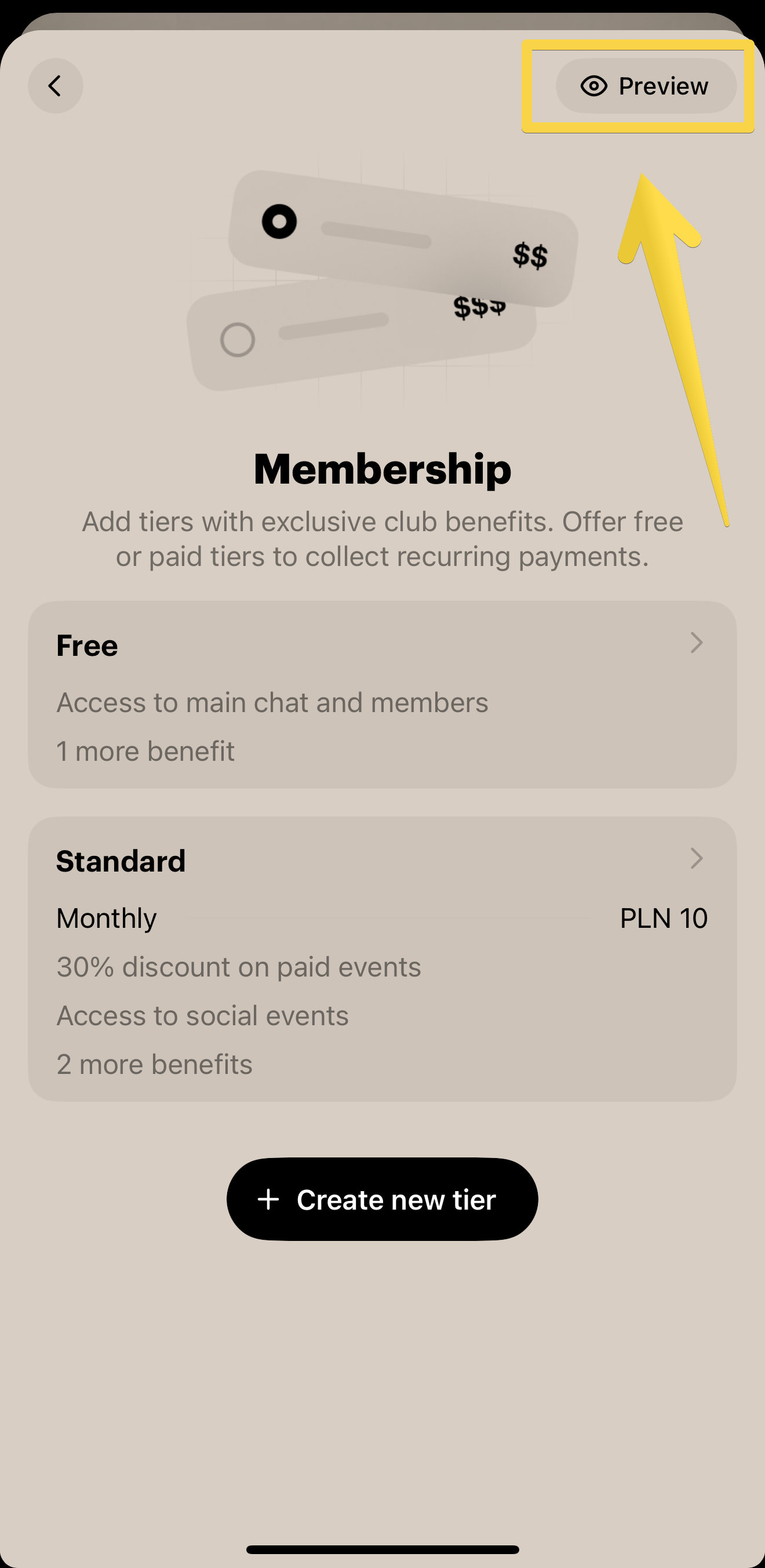Screen dimensions: 765x1568
Task: Open the Standard tier
Action: 382,959
